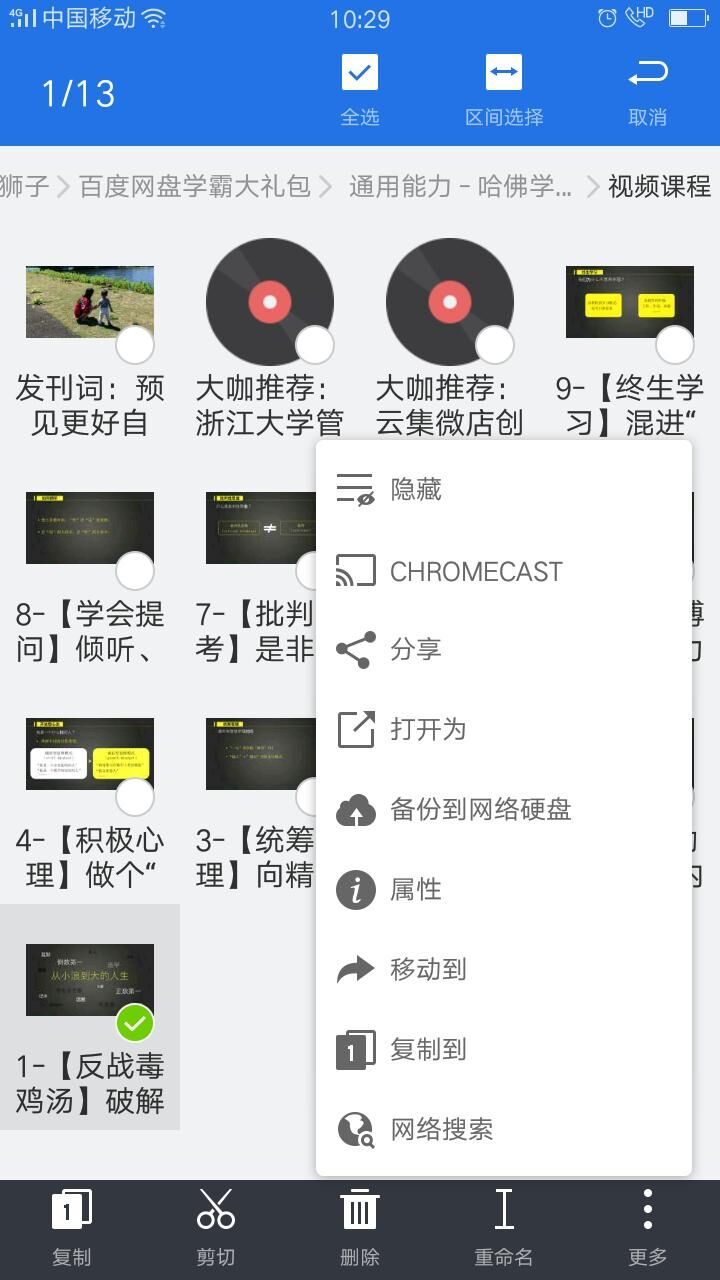Image resolution: width=720 pixels, height=1280 pixels.
Task: Share the file via 分享
Action: pos(503,649)
